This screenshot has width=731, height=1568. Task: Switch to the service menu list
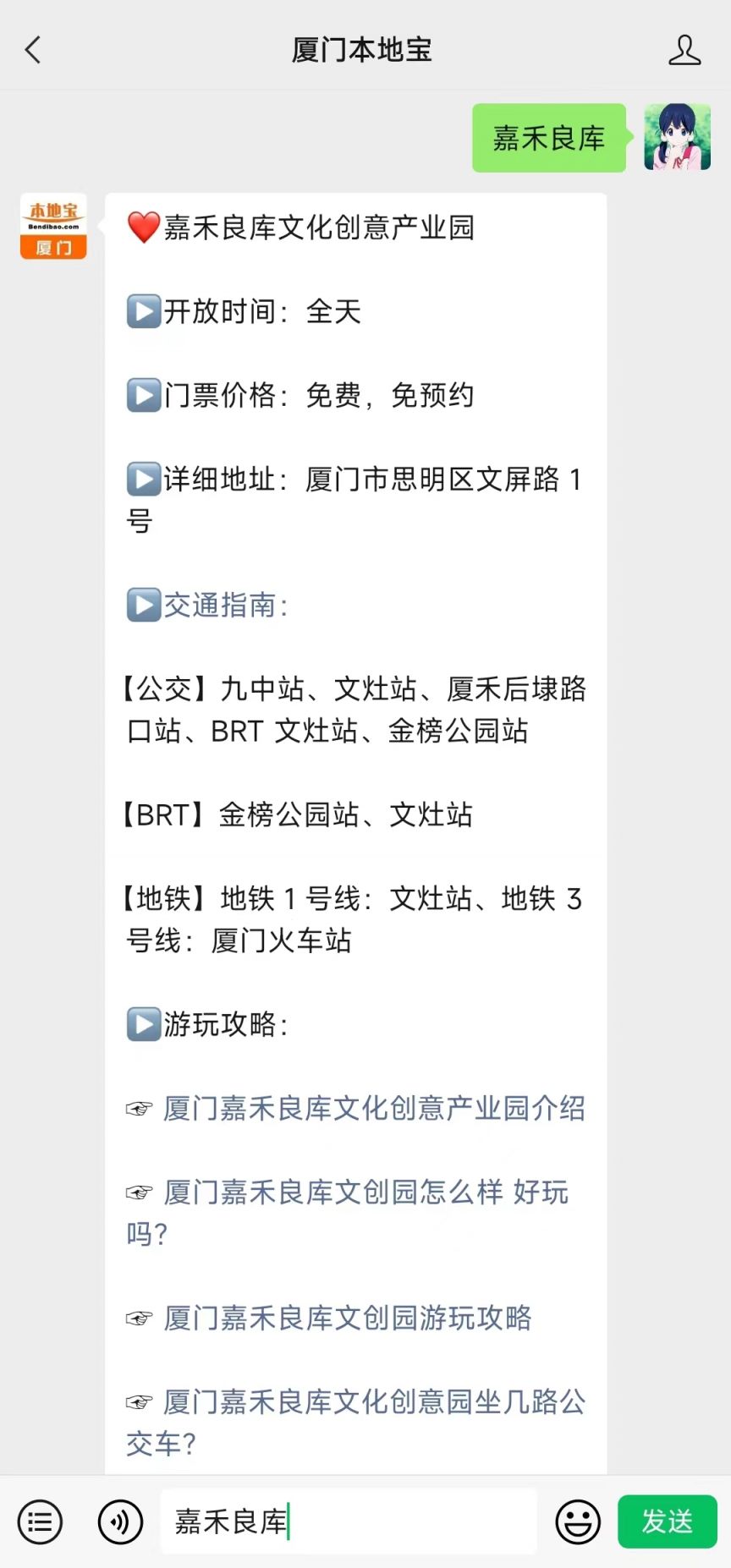(40, 1521)
